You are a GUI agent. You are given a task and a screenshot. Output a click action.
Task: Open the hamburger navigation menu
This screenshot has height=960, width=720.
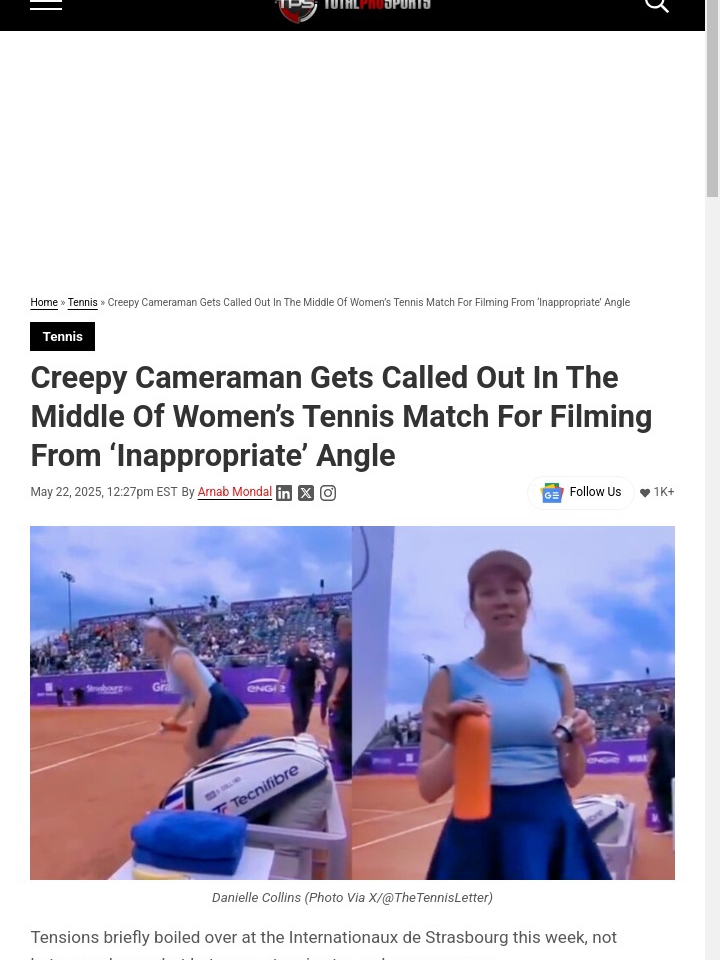(46, 5)
